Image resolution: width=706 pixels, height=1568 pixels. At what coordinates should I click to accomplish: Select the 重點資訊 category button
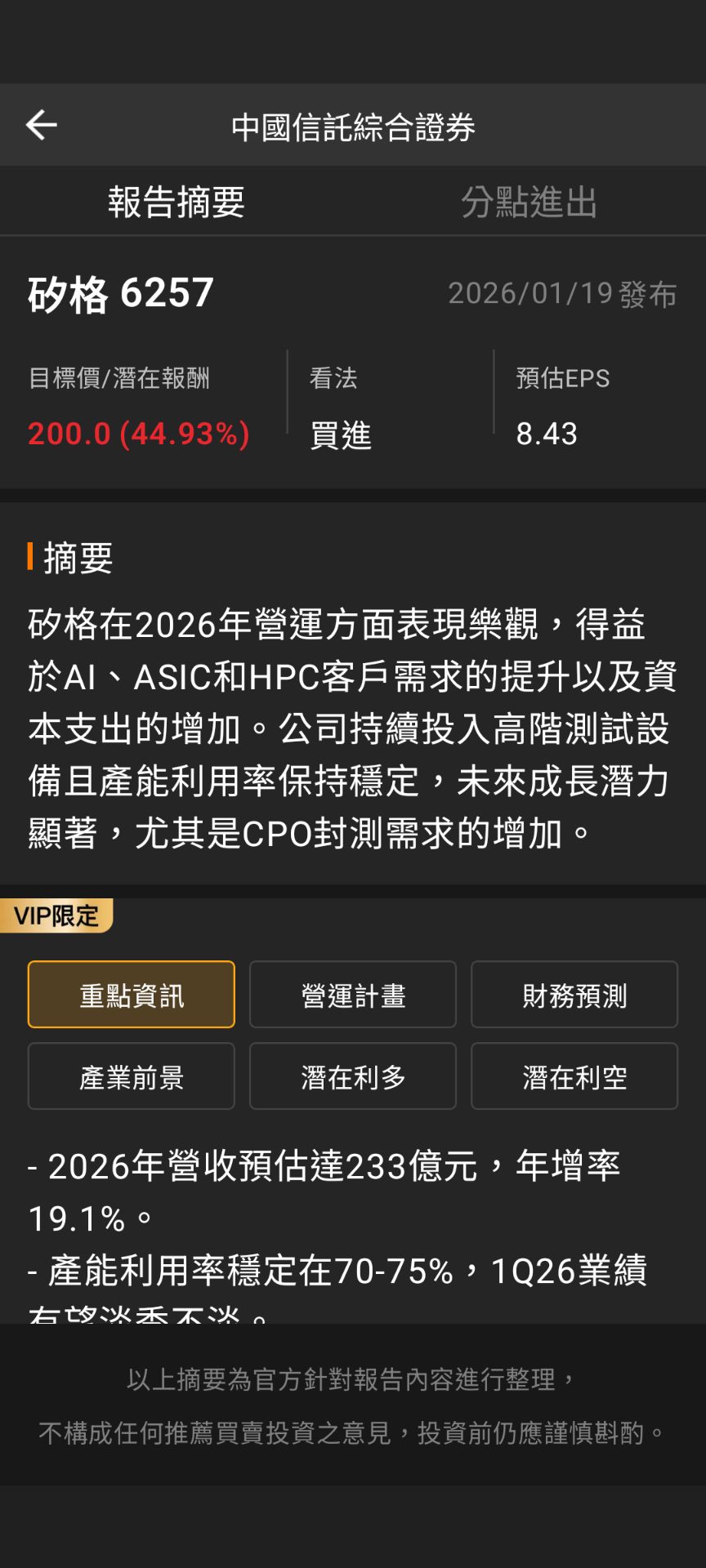coord(131,995)
